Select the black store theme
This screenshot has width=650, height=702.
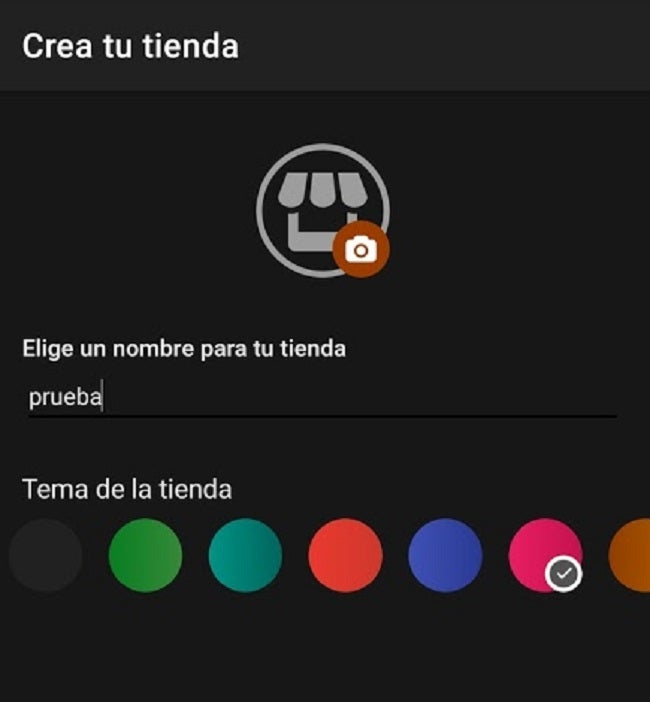[45, 556]
